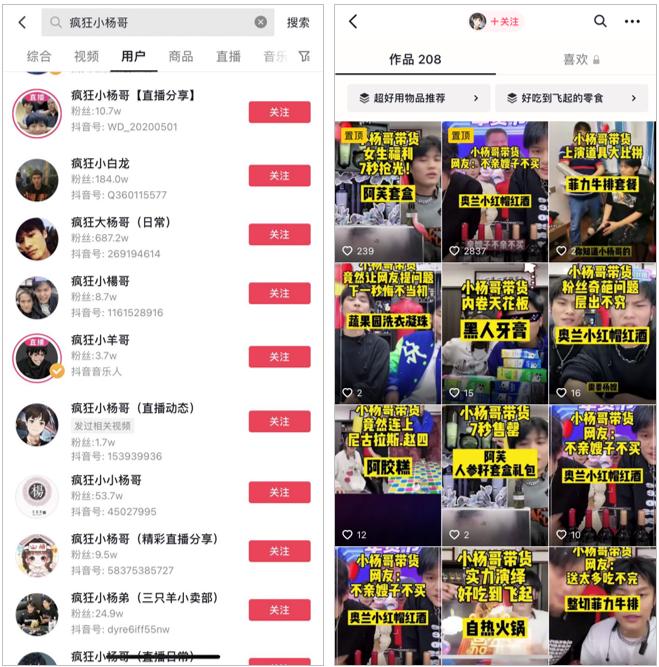Switch to the 综合 tab
Screen dimensions: 659x667
(39, 56)
